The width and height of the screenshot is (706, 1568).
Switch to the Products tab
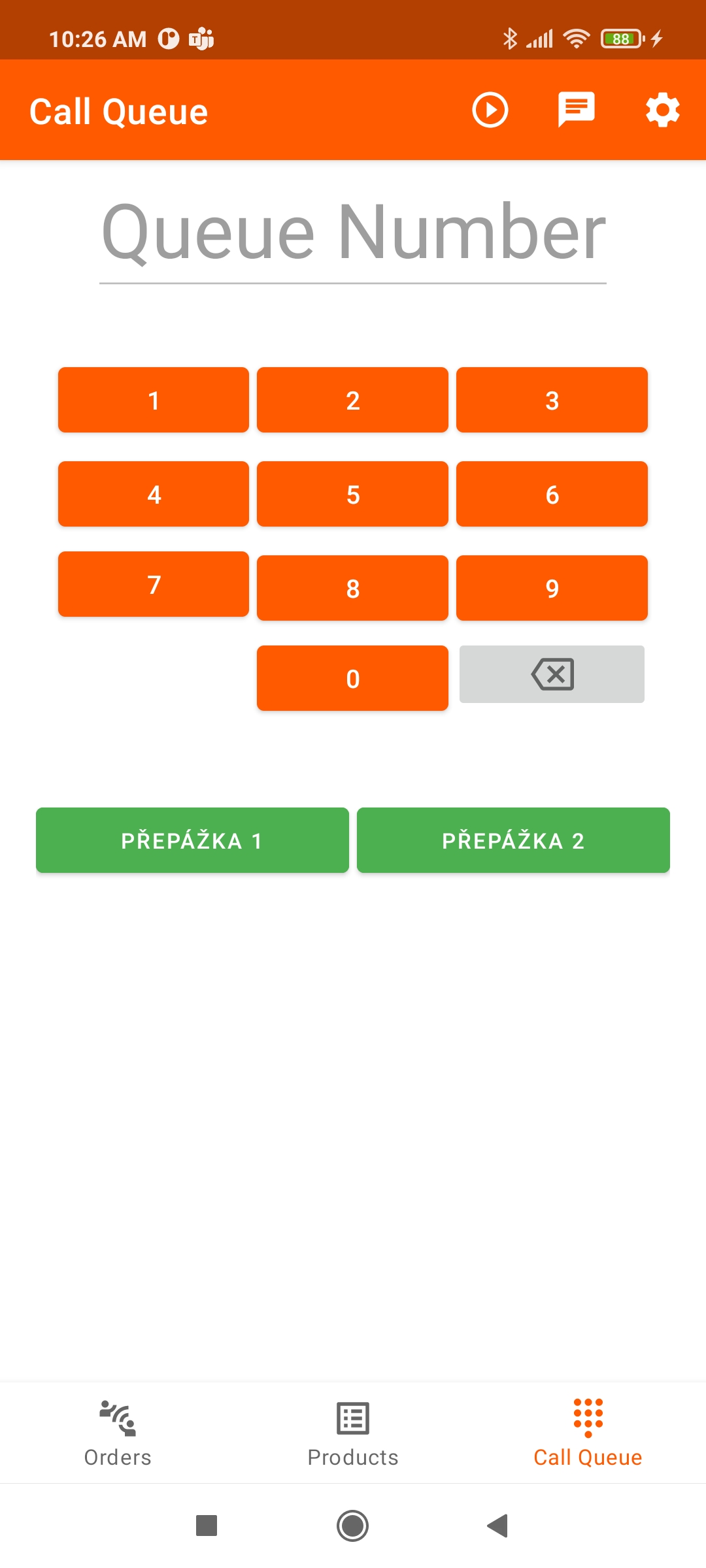coord(353,1433)
